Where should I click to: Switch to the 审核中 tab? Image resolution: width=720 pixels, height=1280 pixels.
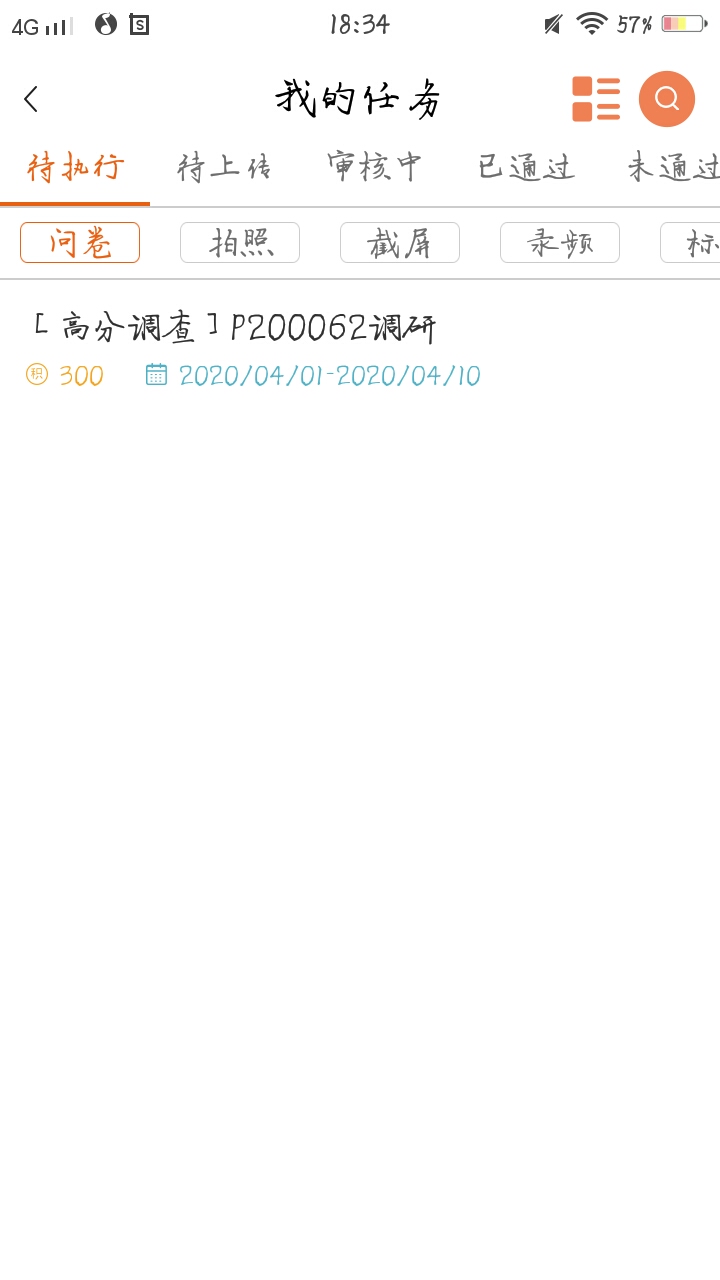coord(375,167)
